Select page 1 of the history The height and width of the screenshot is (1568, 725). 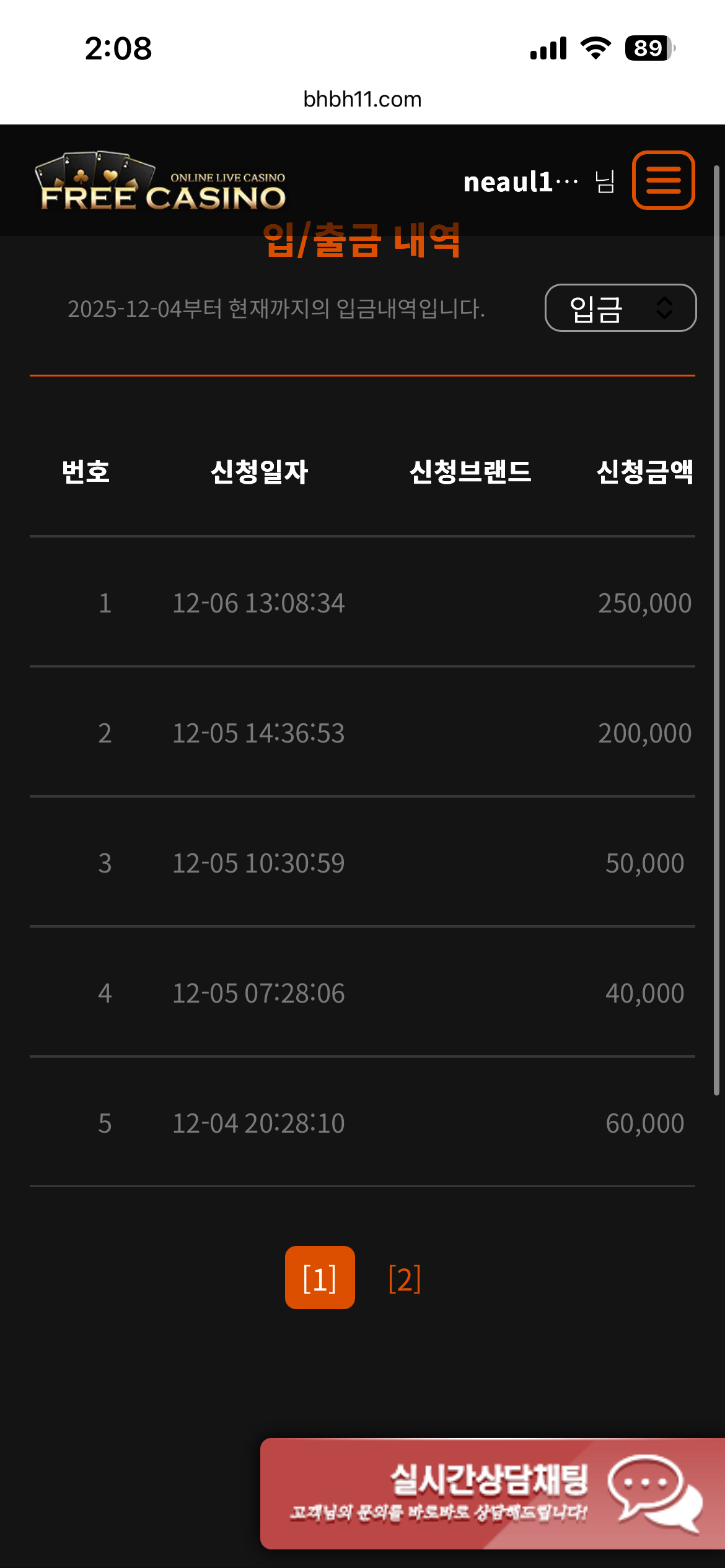320,1278
